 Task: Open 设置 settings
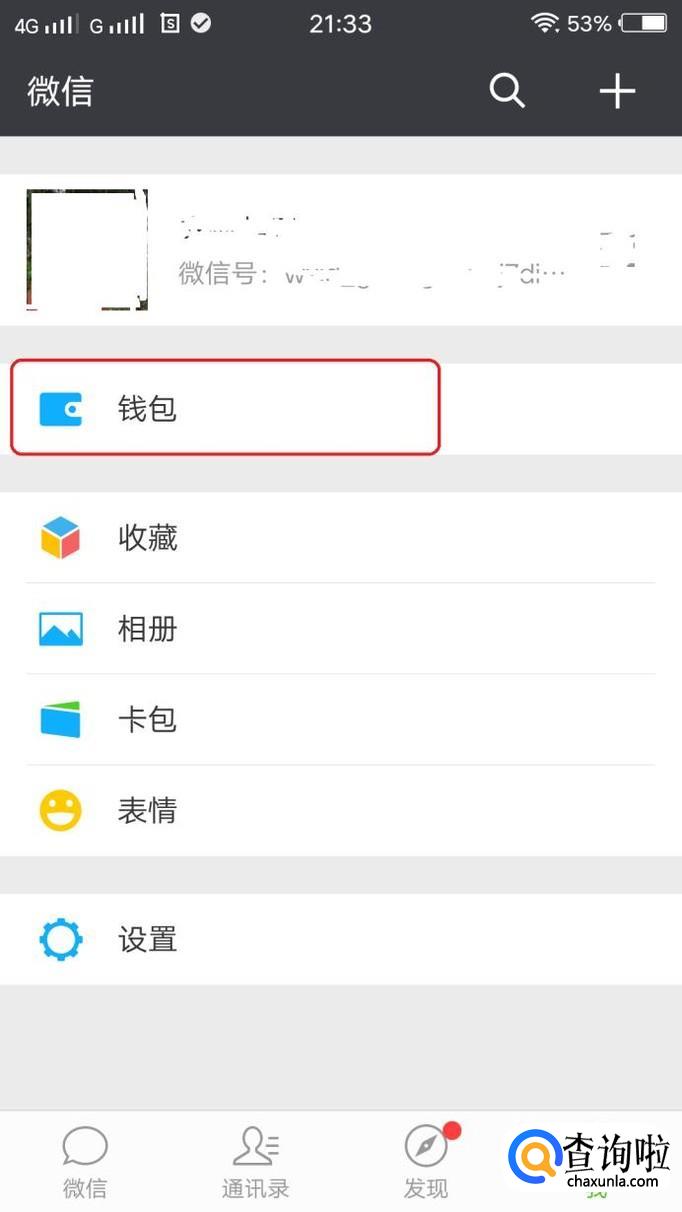[x=341, y=940]
